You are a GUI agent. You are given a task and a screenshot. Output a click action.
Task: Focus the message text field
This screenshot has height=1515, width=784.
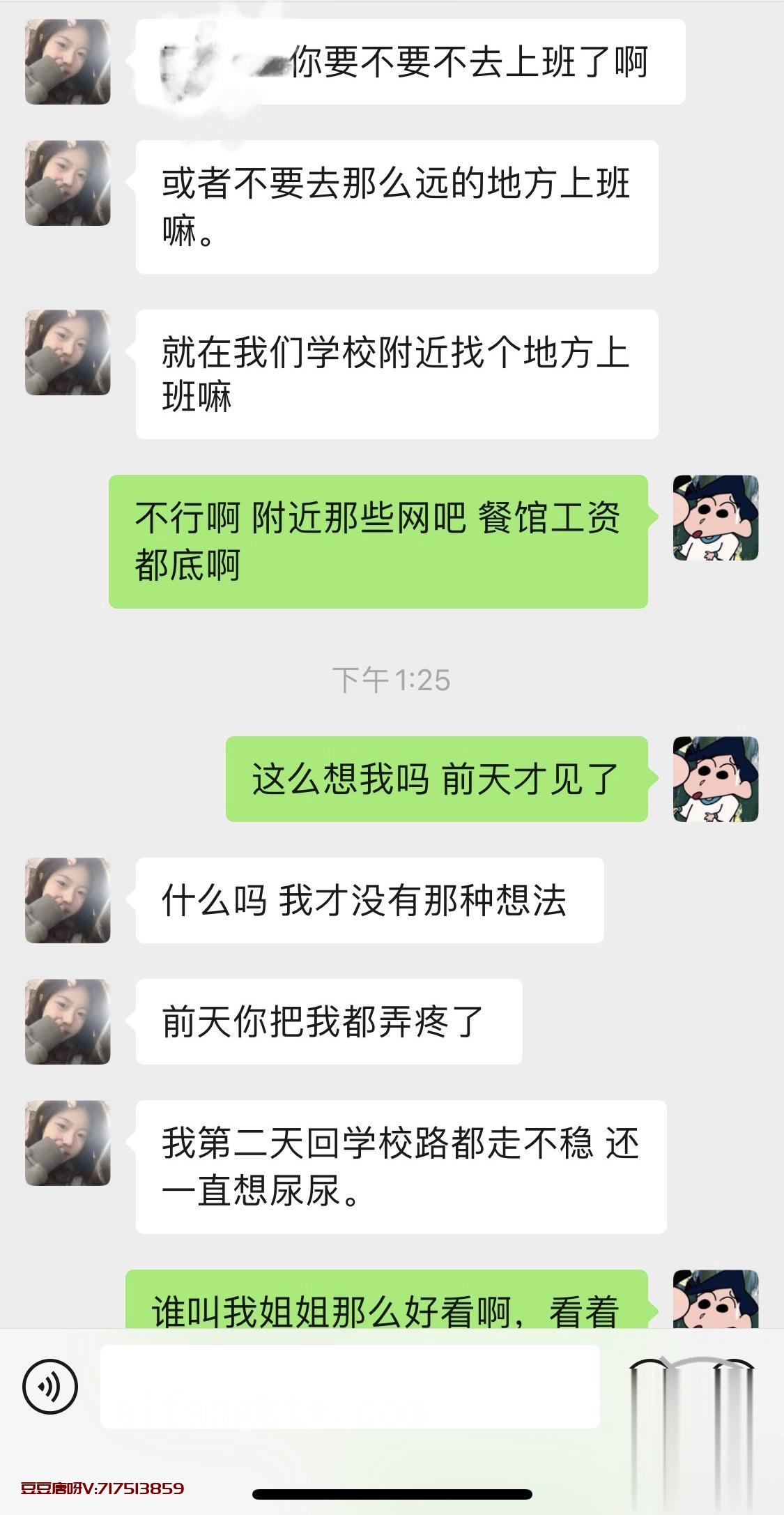pyautogui.click(x=350, y=1386)
